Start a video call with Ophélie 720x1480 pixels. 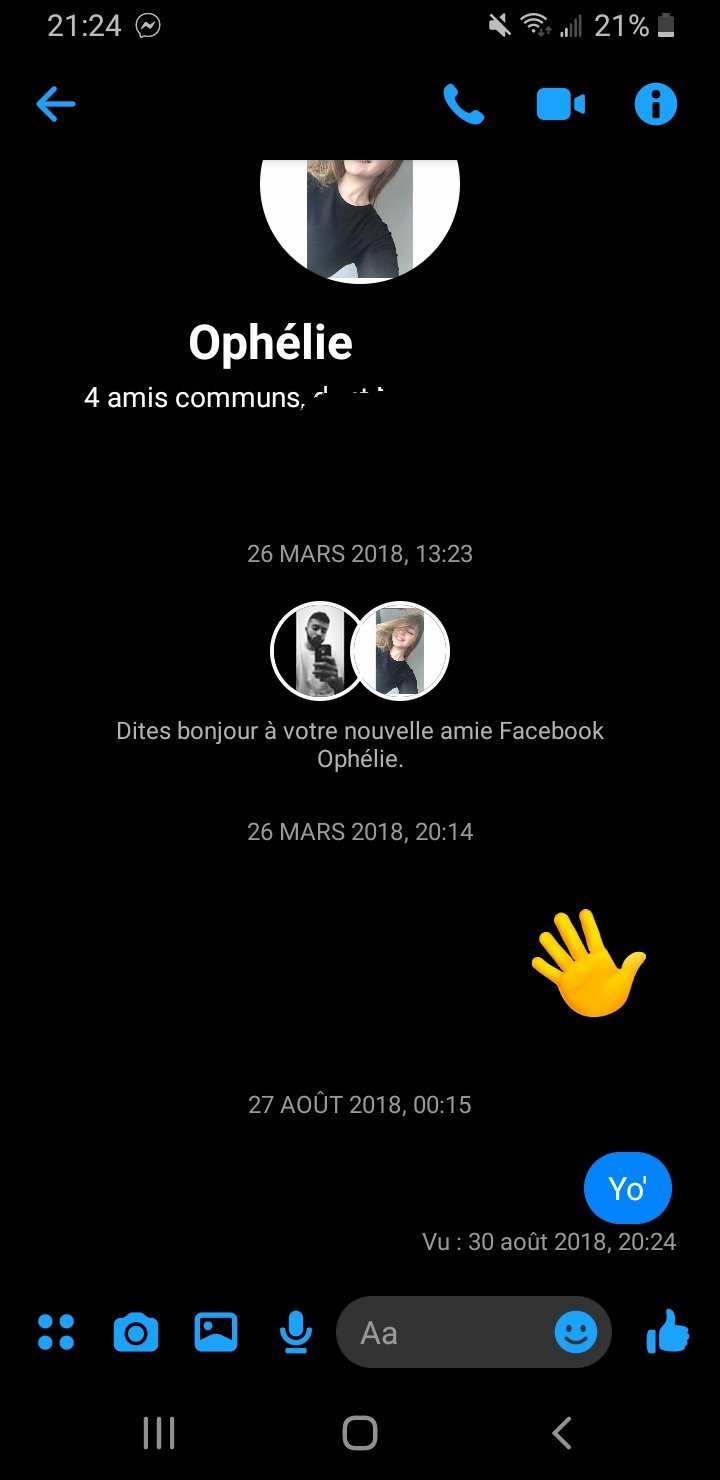click(561, 104)
